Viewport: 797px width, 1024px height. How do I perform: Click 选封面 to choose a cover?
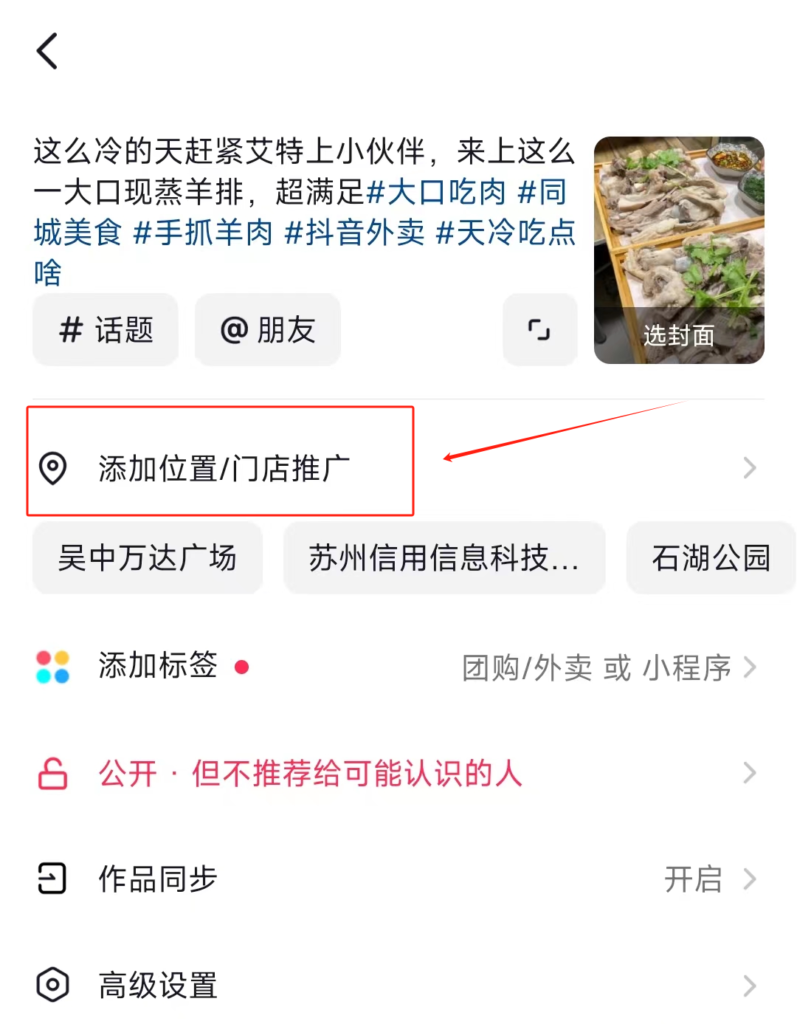click(x=679, y=337)
